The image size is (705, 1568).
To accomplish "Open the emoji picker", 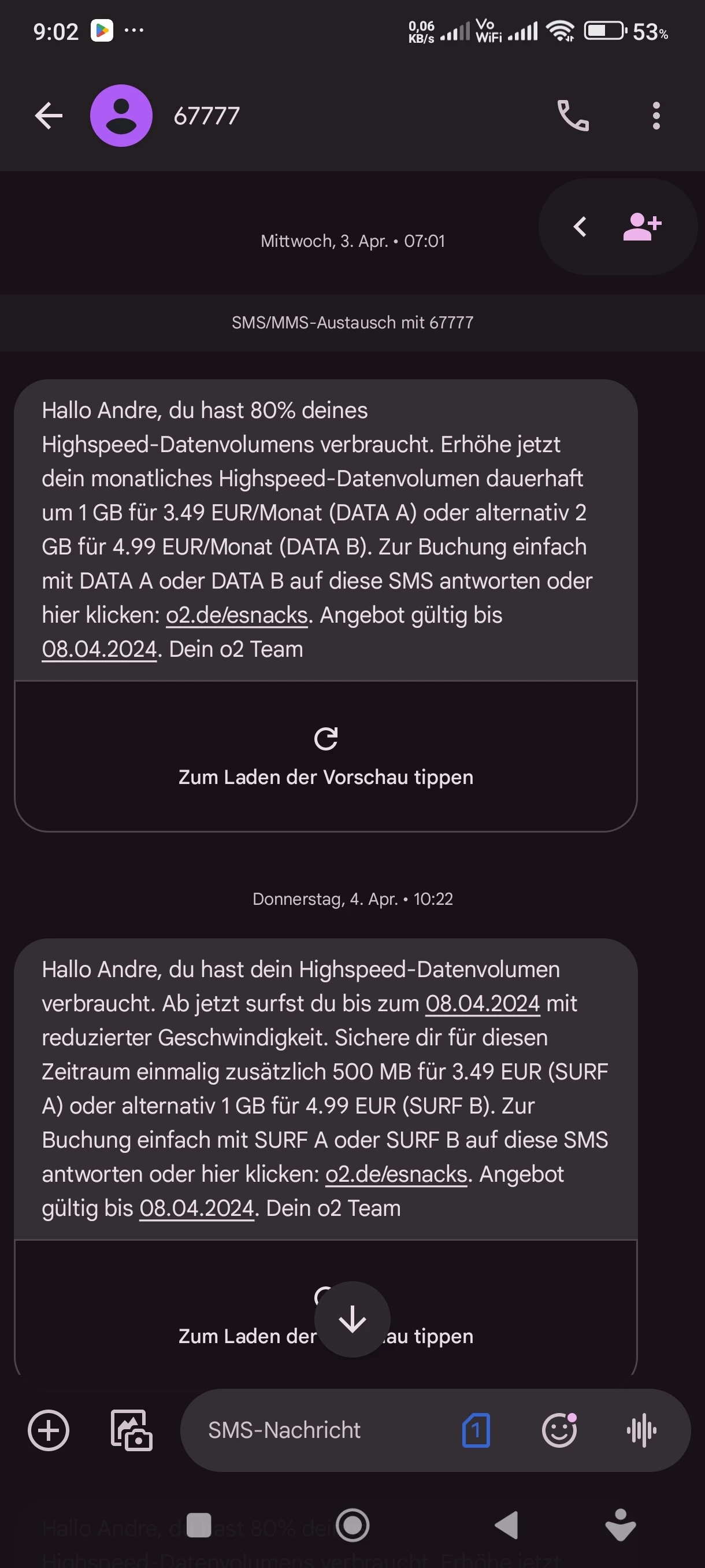I will coord(559,1430).
